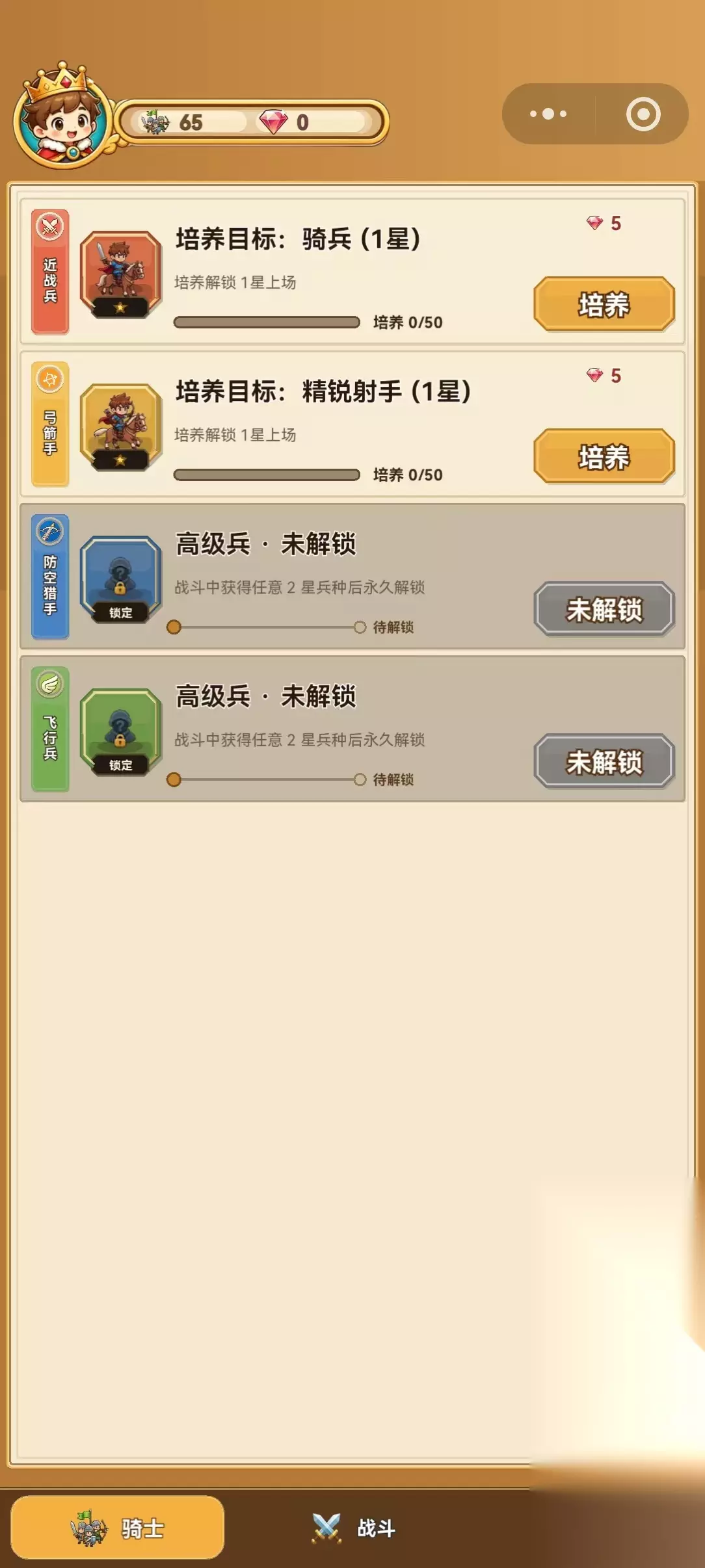The image size is (705, 1568).
Task: Tap 未解锁 button on 防空猎手 card
Action: [604, 609]
